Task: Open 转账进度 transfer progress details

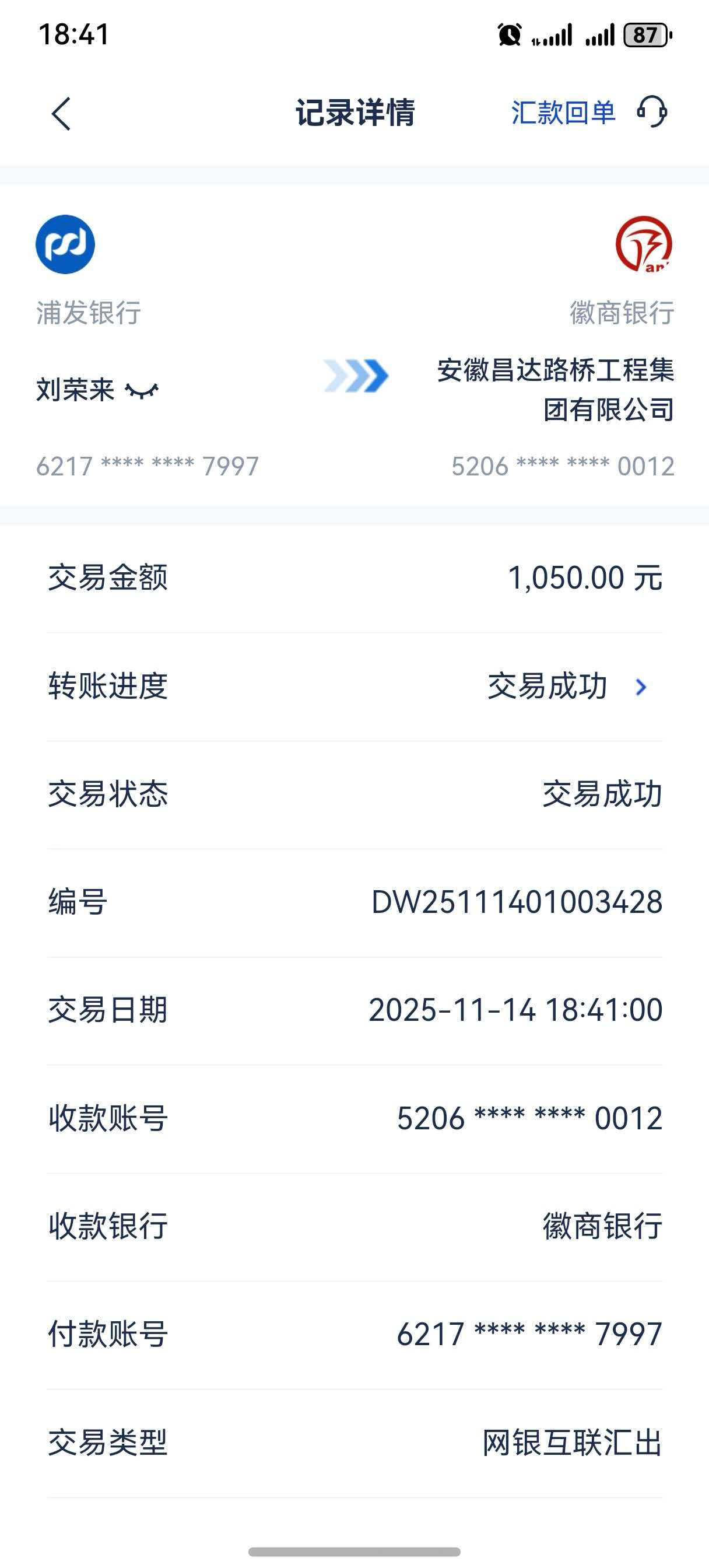Action: (x=640, y=687)
